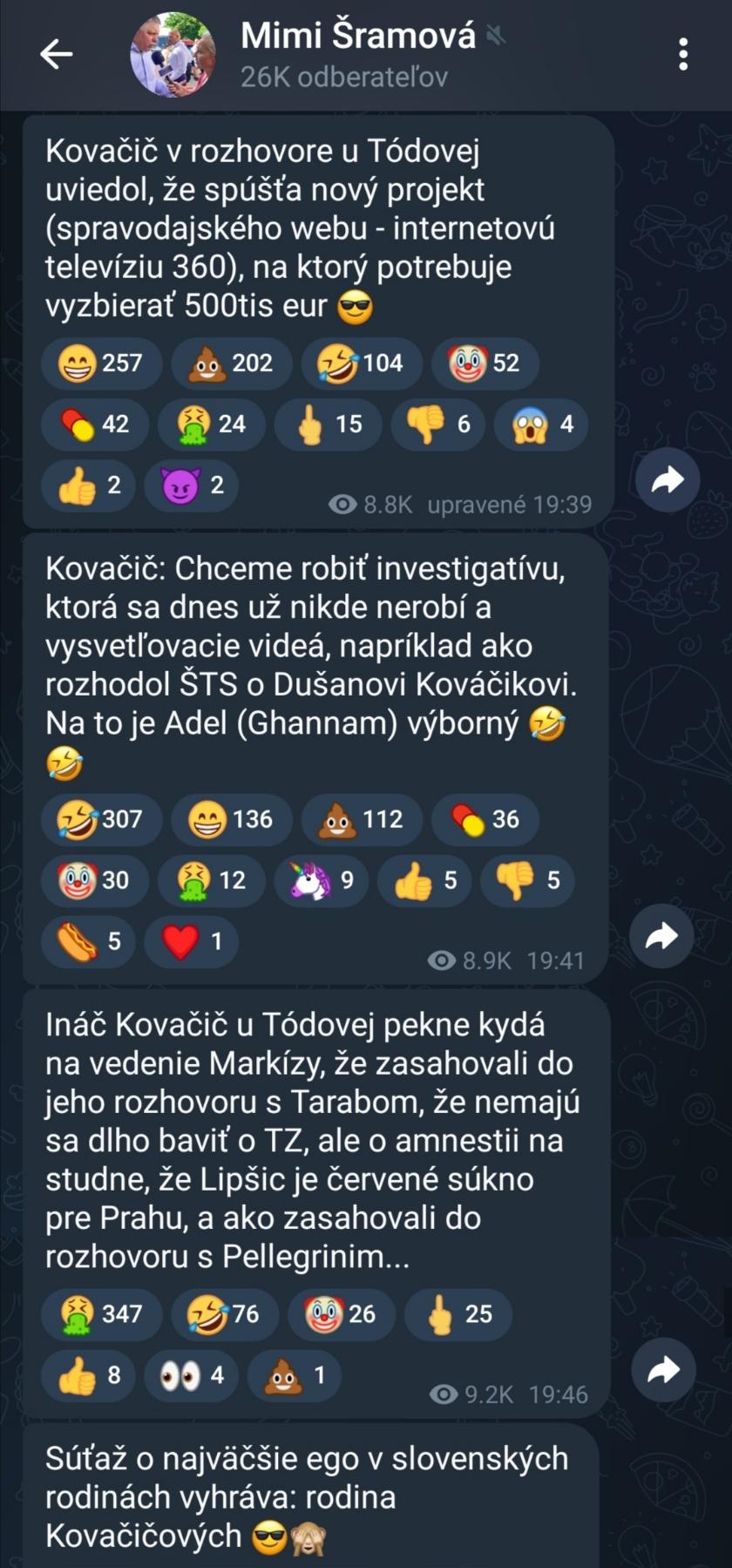Forward the 500tis eur post
This screenshot has height=1568, width=732.
pos(667,479)
